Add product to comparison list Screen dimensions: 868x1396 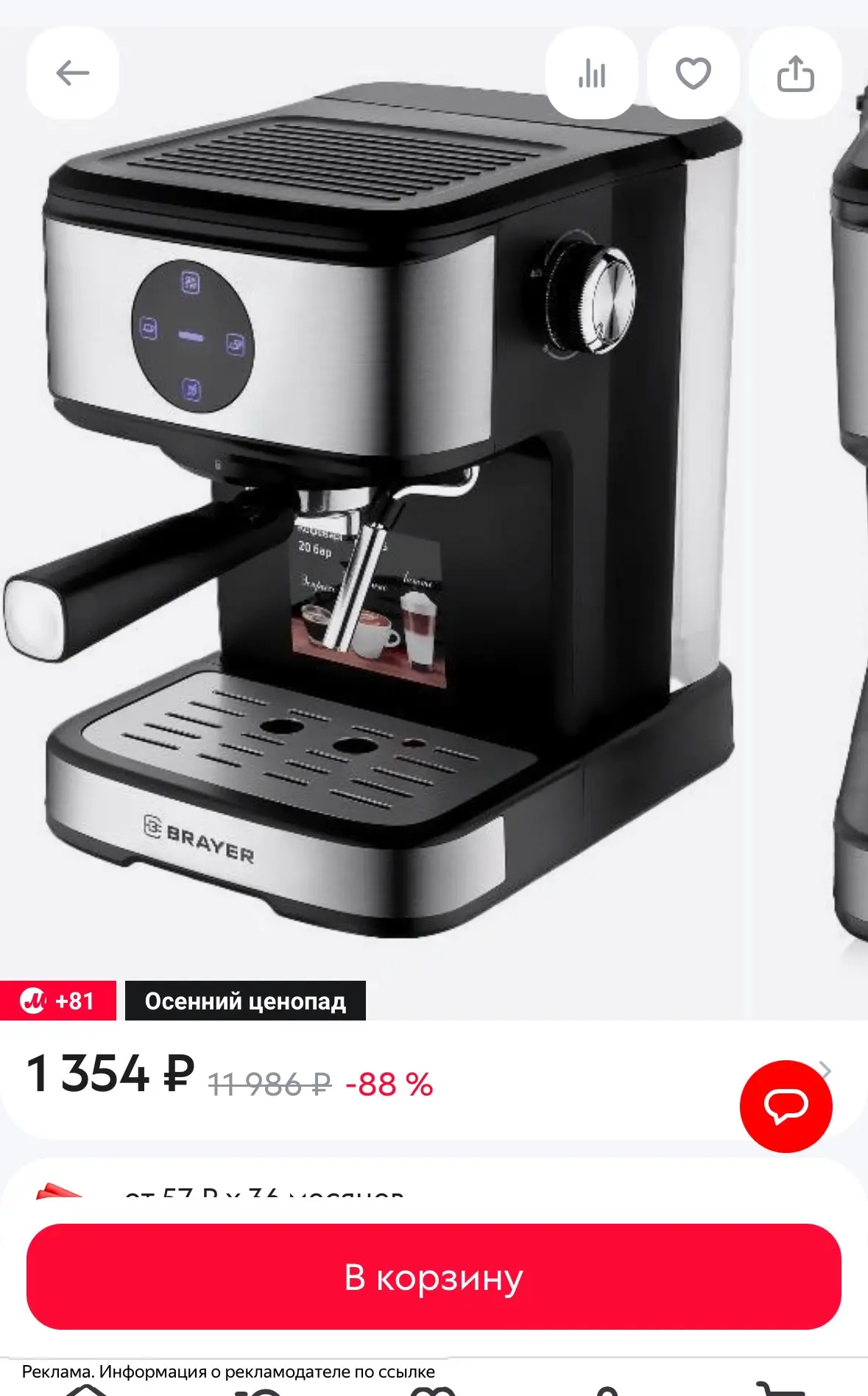point(591,73)
